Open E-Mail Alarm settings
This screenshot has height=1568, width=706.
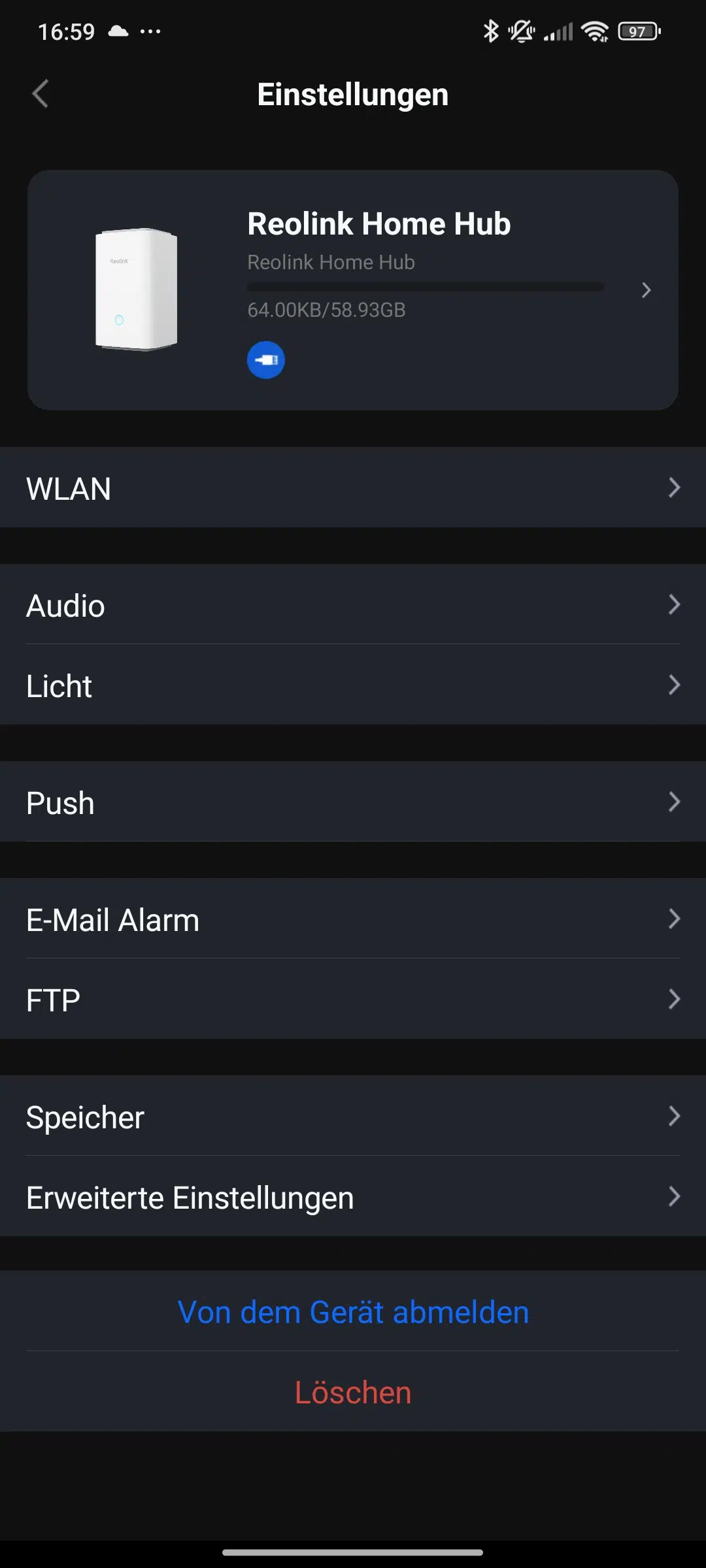coord(353,919)
